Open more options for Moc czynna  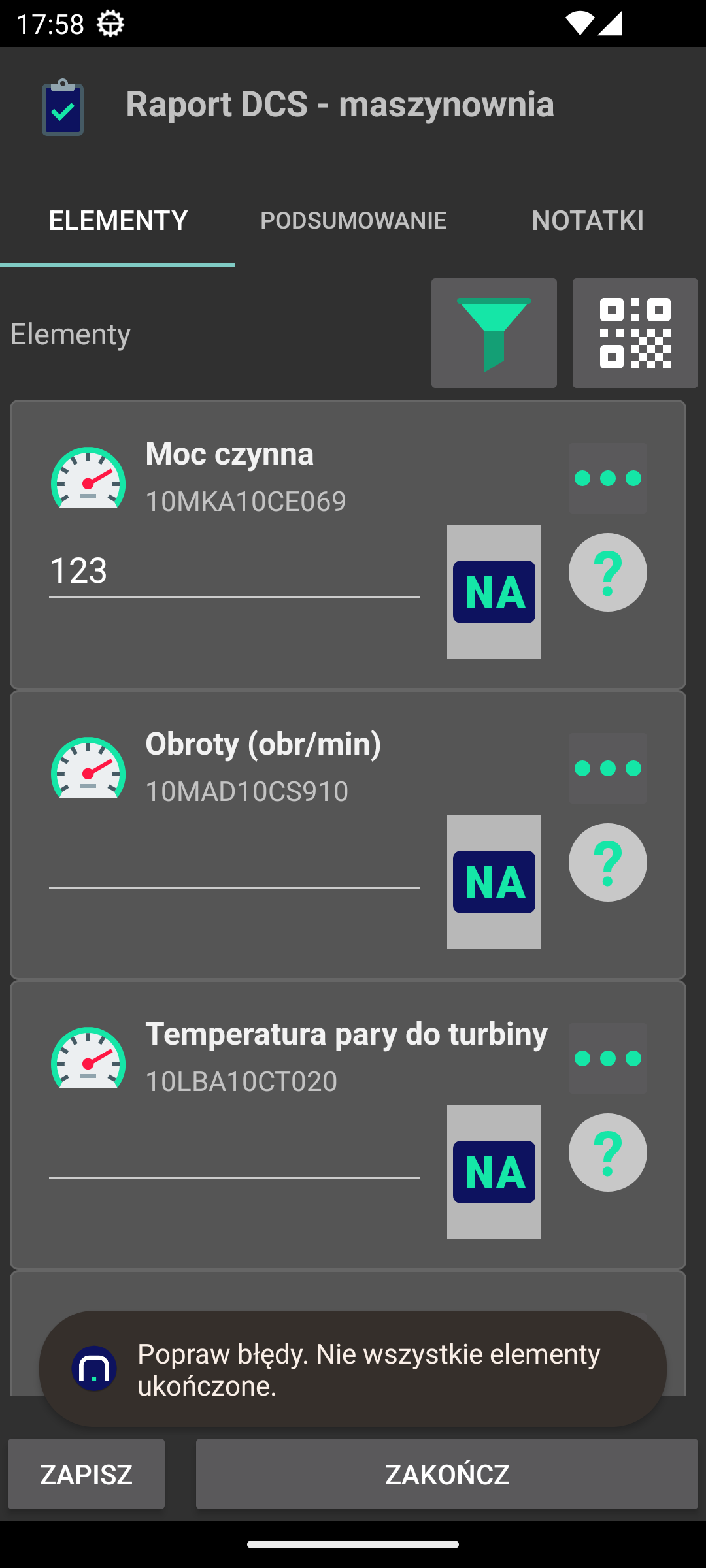pos(607,478)
